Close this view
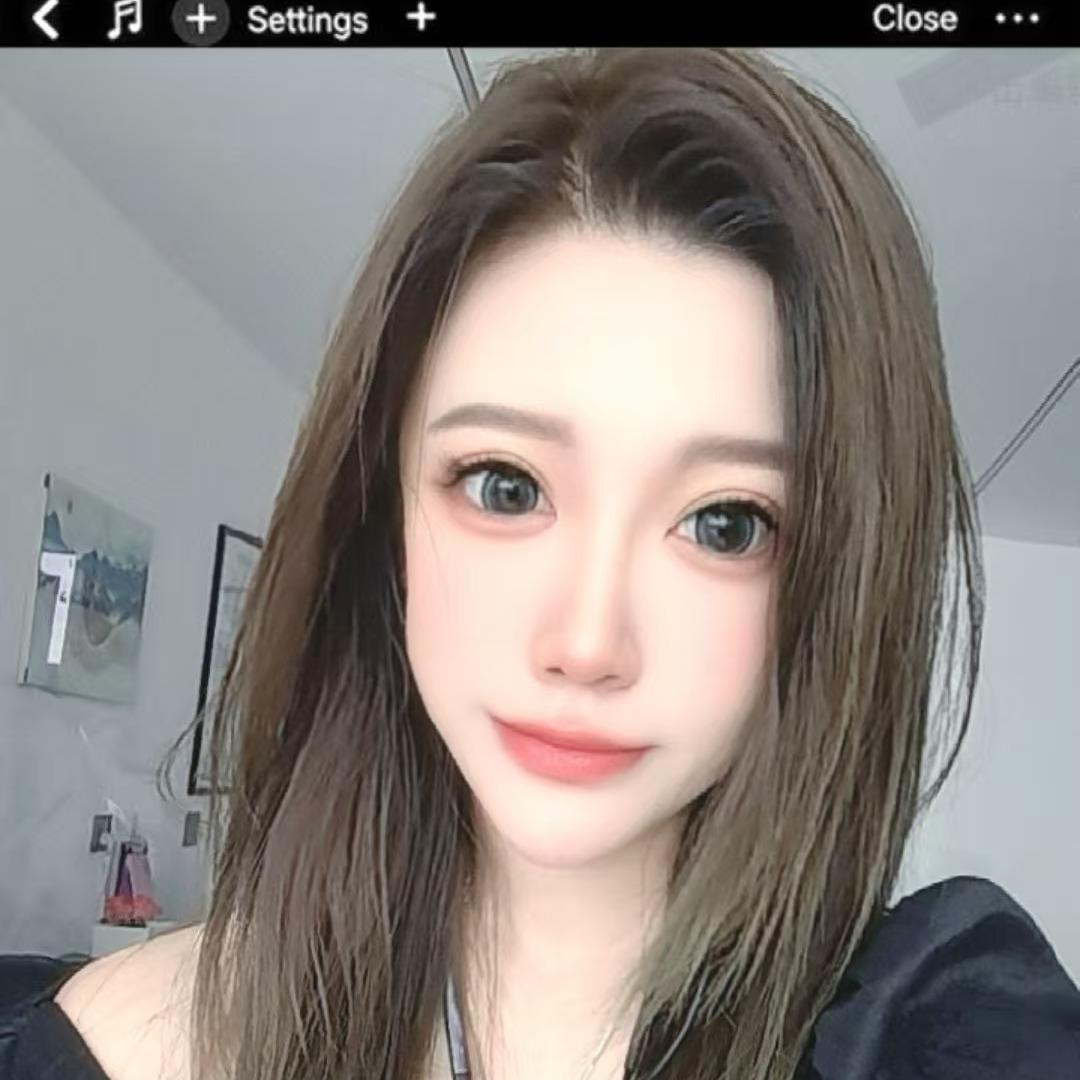The width and height of the screenshot is (1080, 1080). click(x=915, y=19)
